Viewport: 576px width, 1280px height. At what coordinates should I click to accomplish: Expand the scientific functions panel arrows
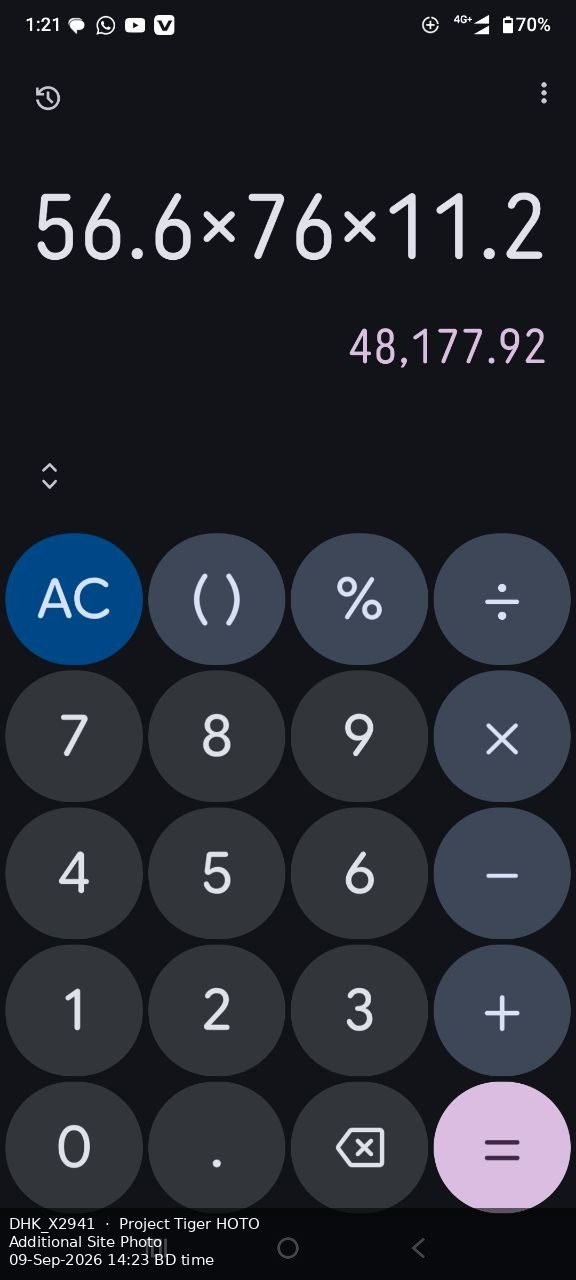50,476
